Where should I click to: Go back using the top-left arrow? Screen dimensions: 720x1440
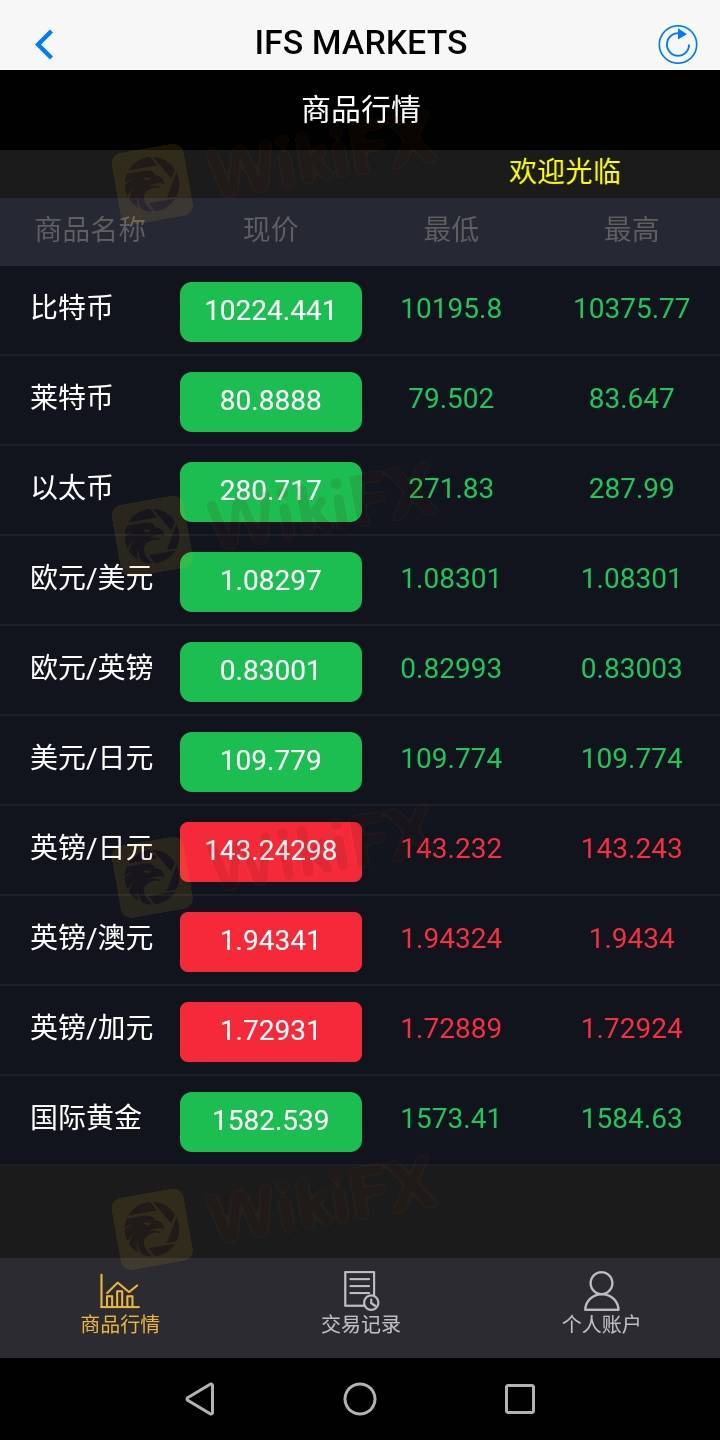[44, 44]
